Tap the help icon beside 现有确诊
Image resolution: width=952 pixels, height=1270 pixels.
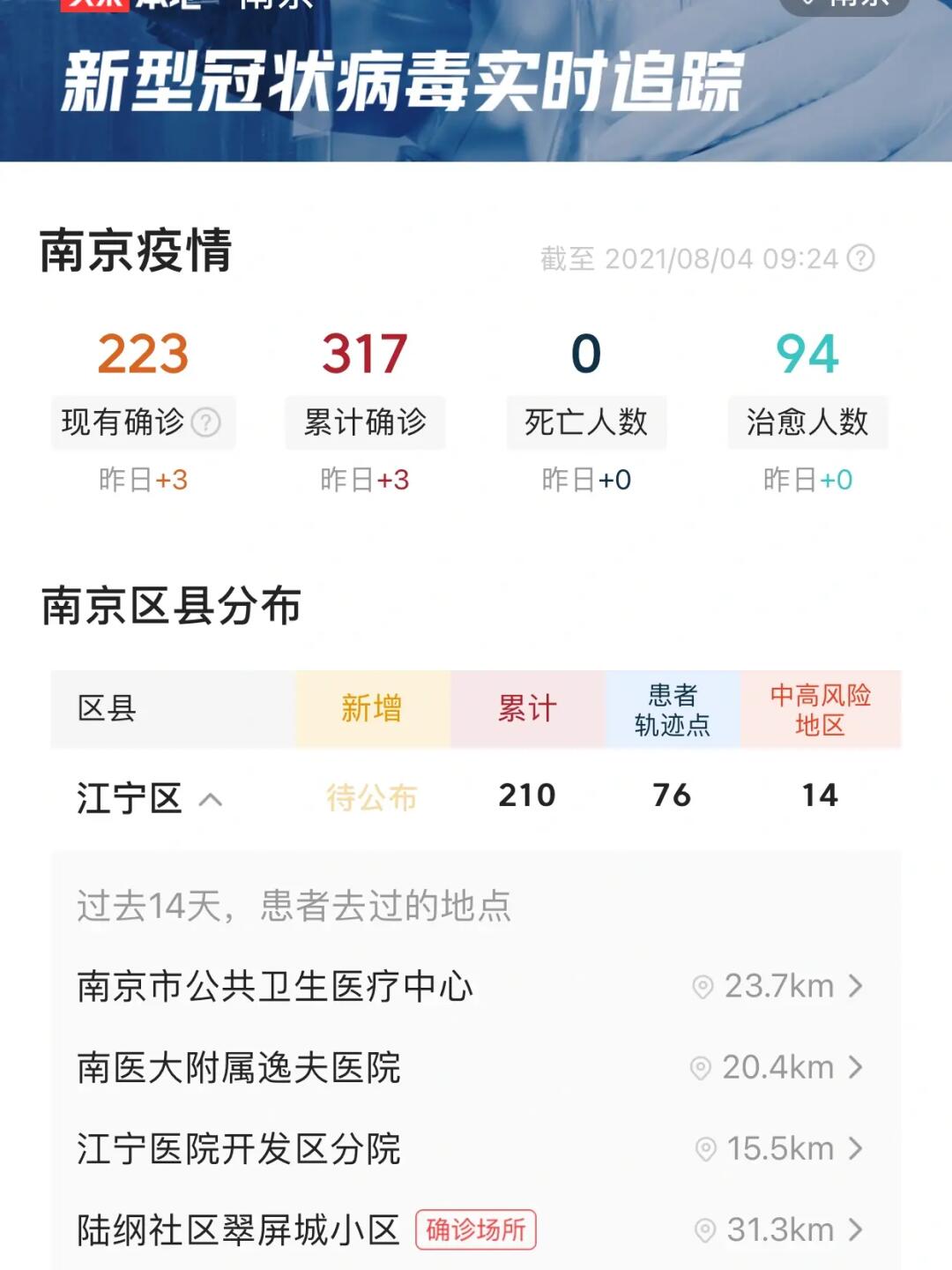[206, 422]
